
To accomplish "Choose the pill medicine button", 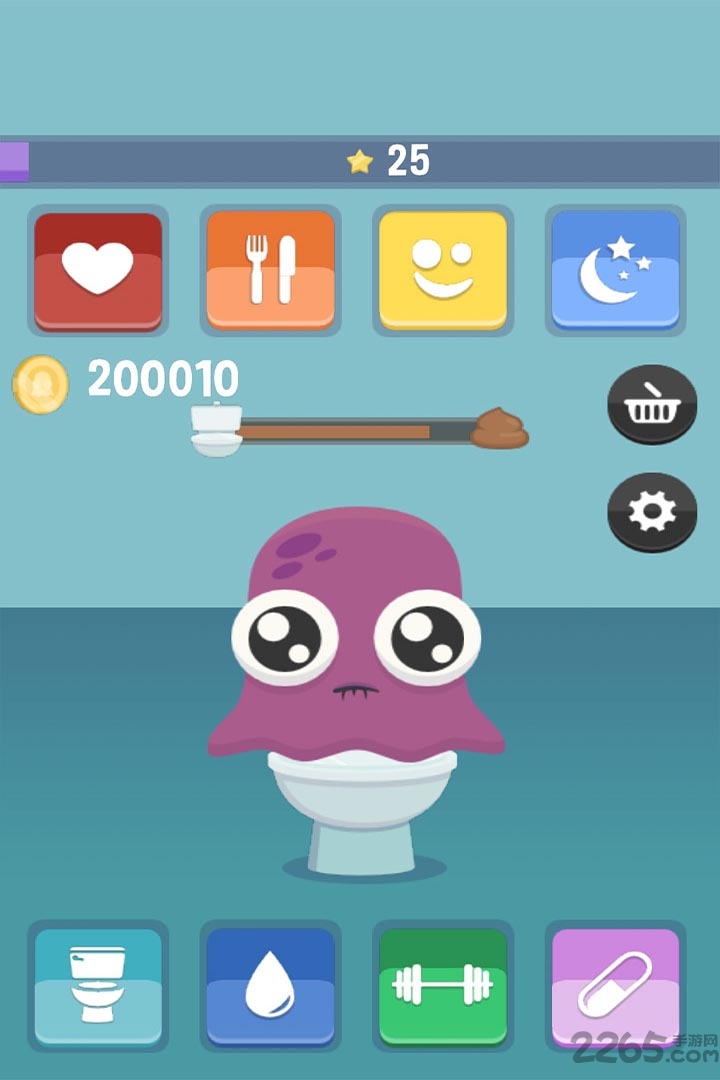I will click(x=616, y=986).
